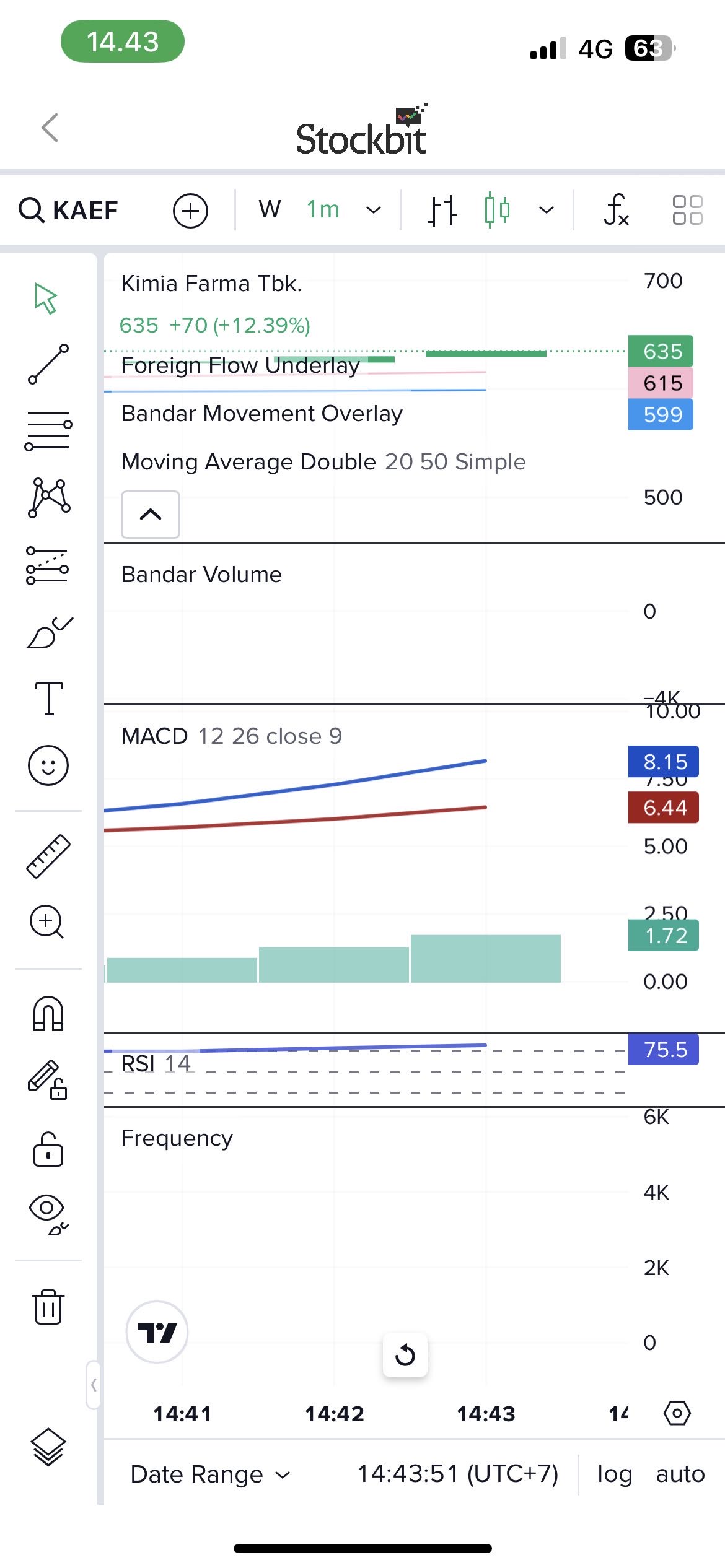Toggle the log price scale
This screenshot has width=725, height=1568.
point(614,1474)
